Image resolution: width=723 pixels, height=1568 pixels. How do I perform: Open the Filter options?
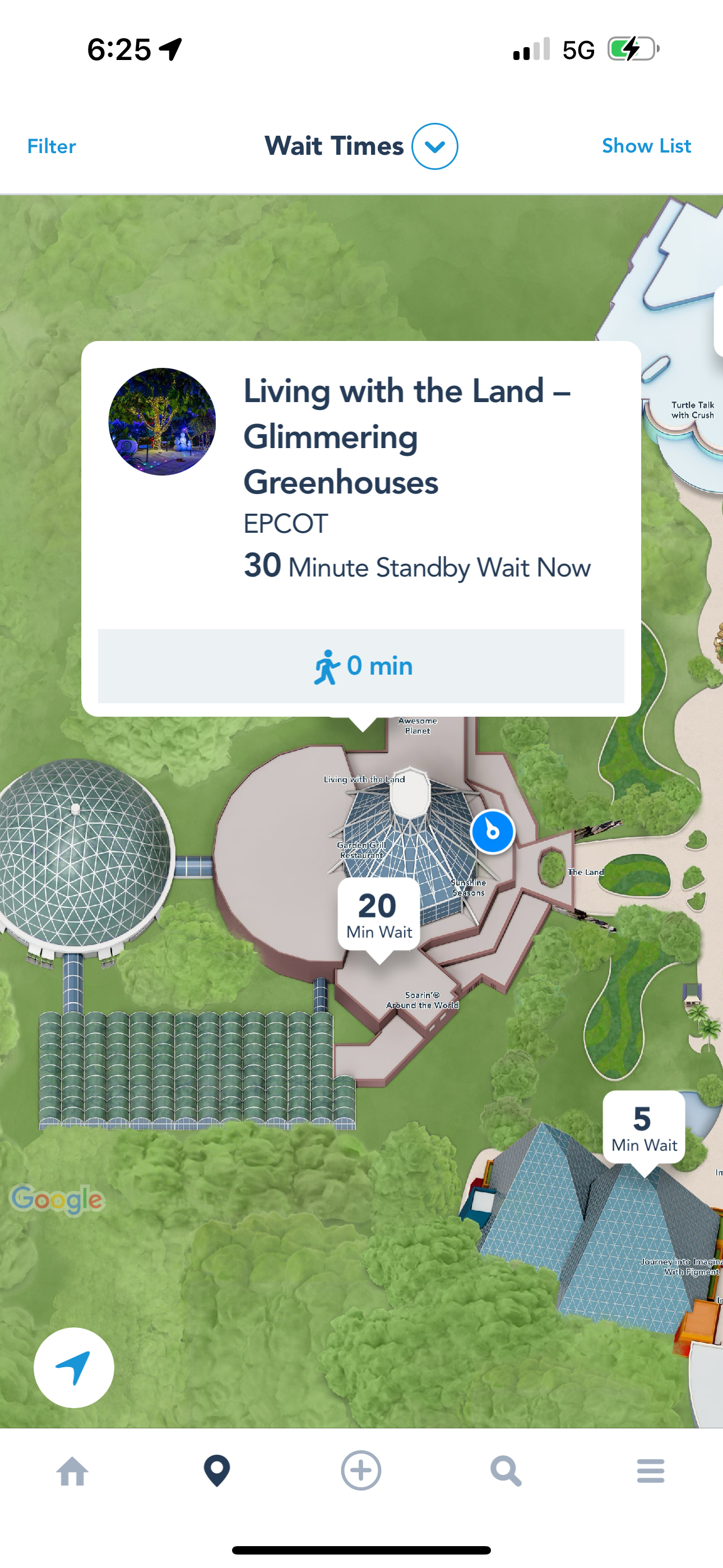click(x=51, y=146)
